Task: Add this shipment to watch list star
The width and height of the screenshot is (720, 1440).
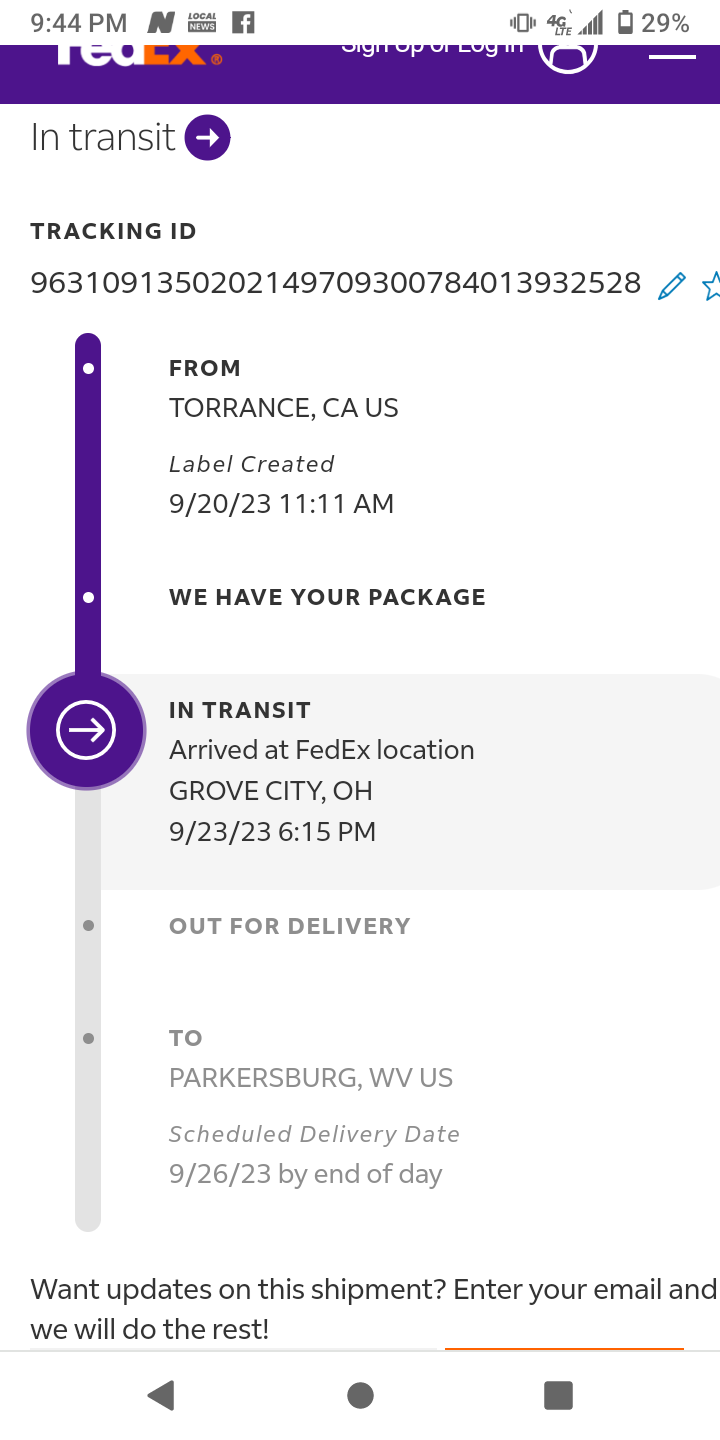Action: pyautogui.click(x=711, y=286)
